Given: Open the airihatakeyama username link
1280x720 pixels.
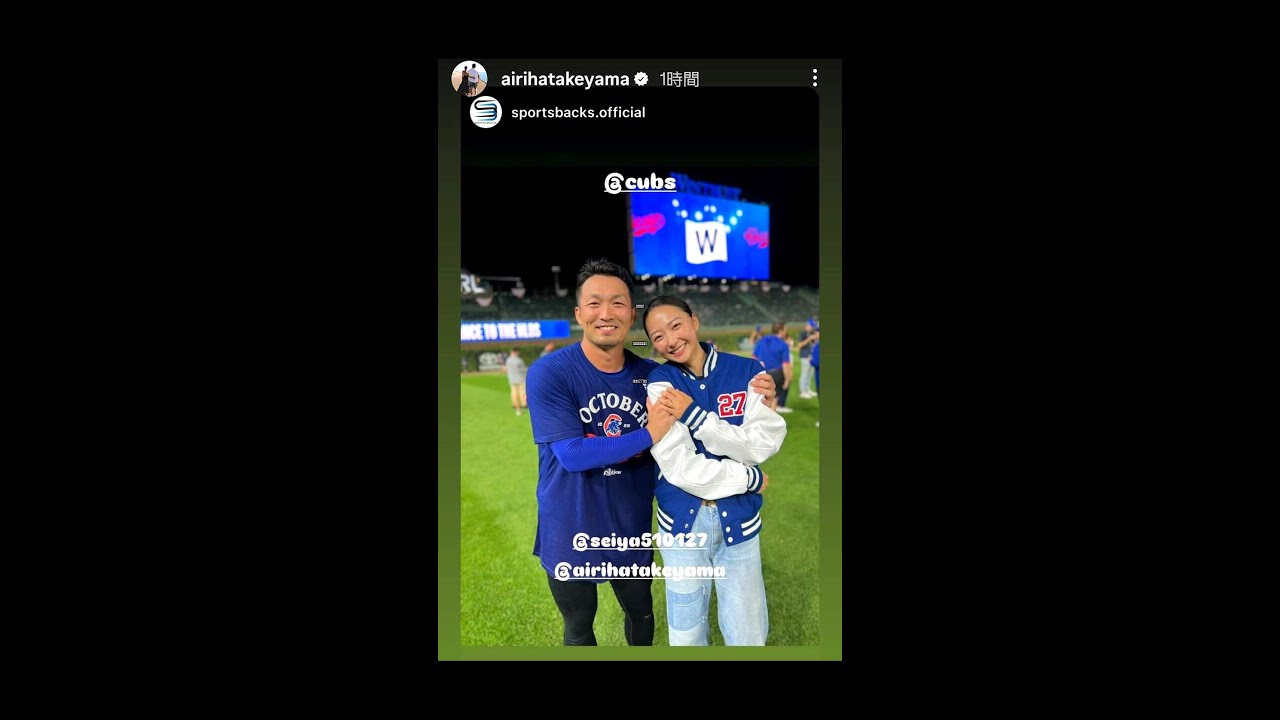Looking at the screenshot, I should click(x=565, y=79).
